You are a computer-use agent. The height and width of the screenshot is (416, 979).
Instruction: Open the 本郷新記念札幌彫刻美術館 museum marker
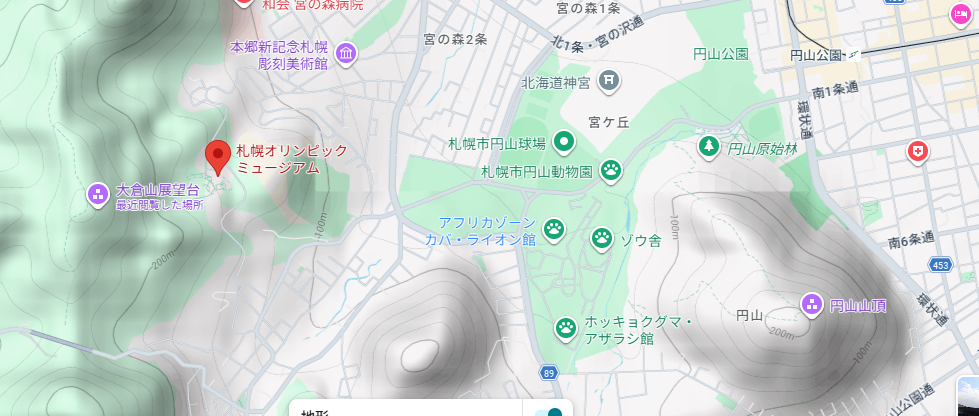point(345,53)
